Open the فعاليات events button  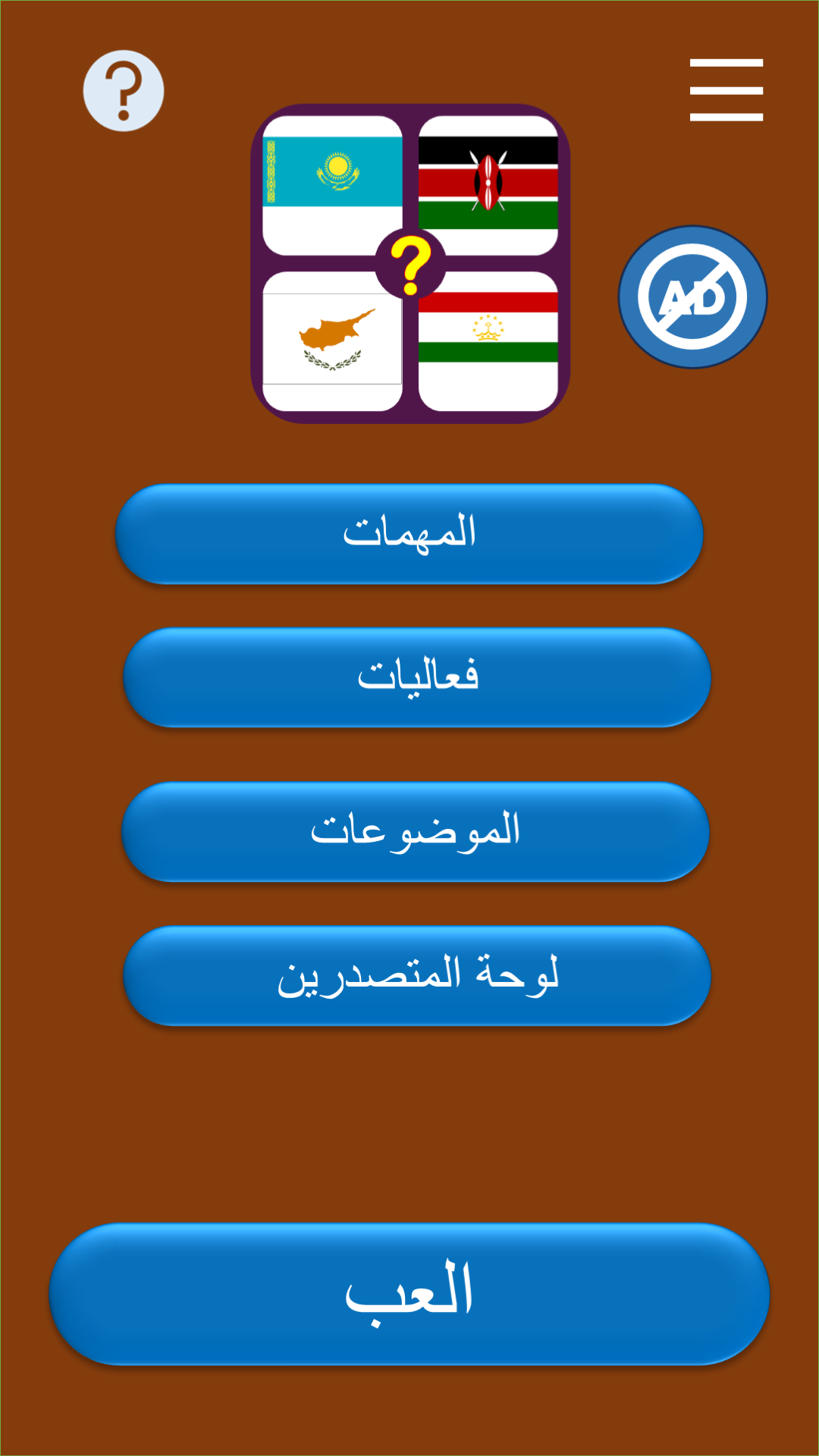click(x=417, y=677)
